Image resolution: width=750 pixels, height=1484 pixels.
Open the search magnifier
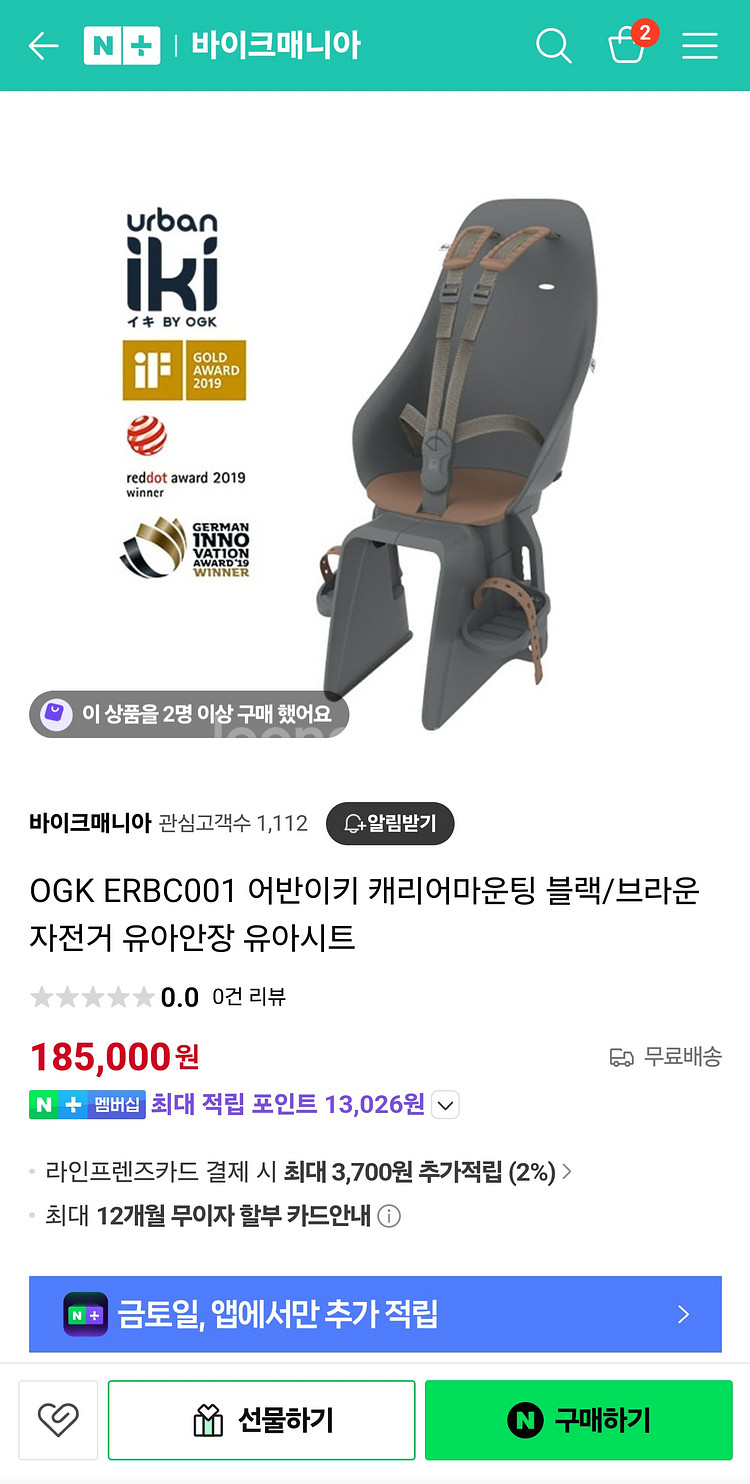(553, 45)
